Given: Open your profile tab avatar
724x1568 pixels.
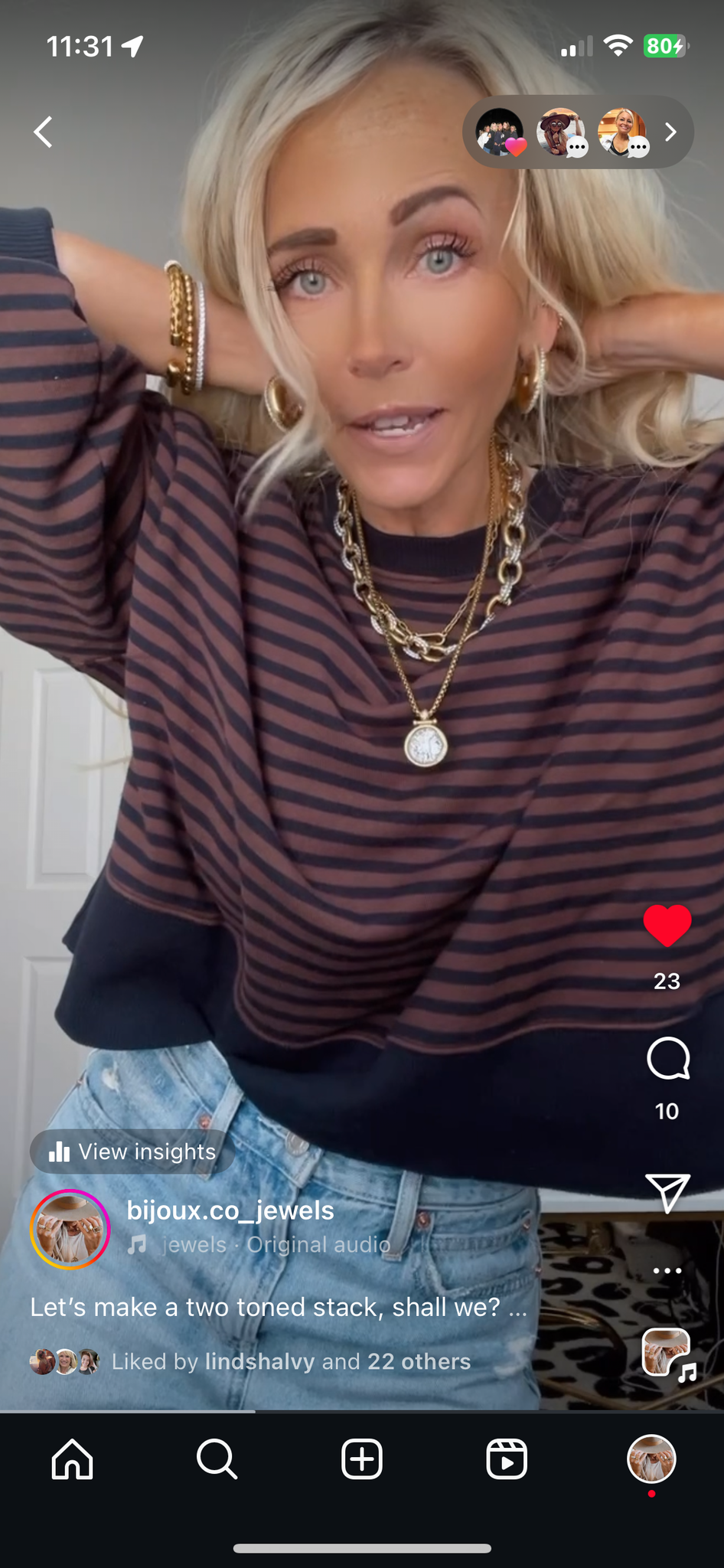Looking at the screenshot, I should 651,1459.
